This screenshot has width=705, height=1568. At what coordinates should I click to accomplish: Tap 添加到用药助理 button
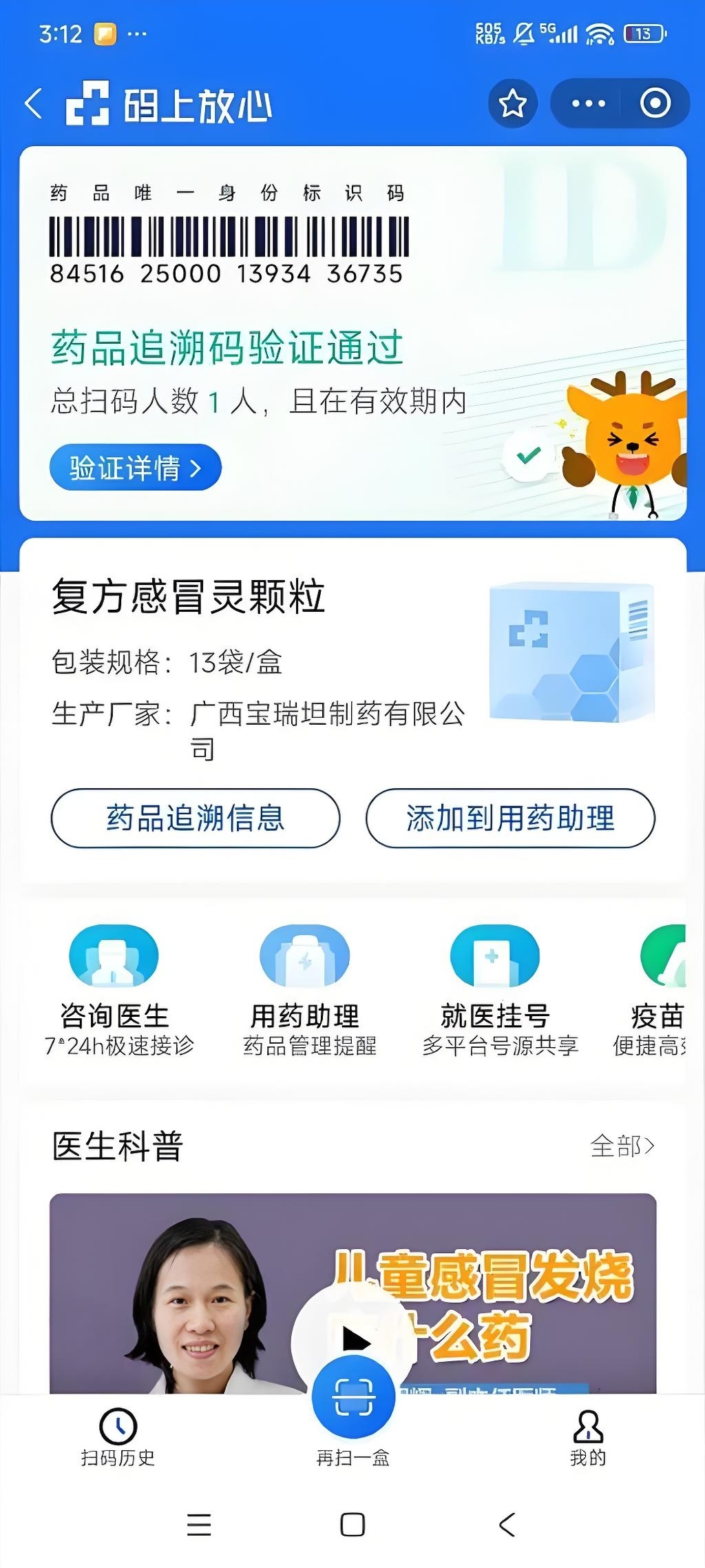point(510,818)
